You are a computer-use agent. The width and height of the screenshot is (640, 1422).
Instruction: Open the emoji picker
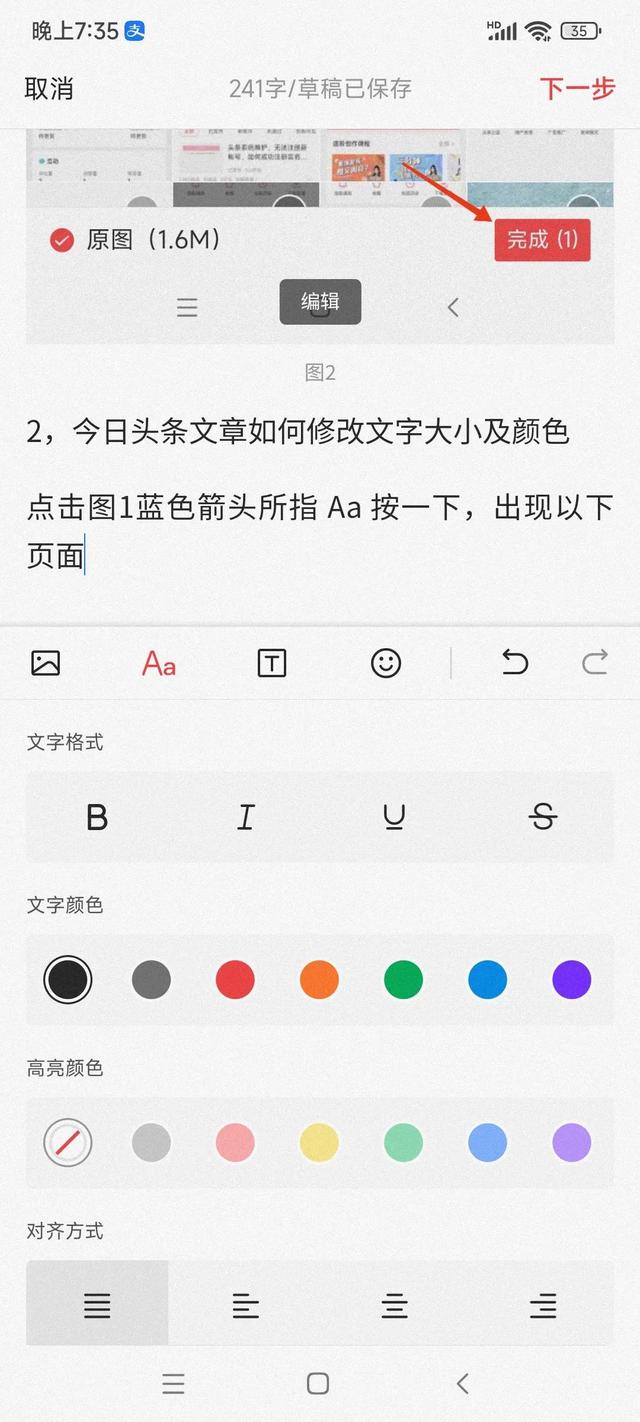pyautogui.click(x=386, y=662)
